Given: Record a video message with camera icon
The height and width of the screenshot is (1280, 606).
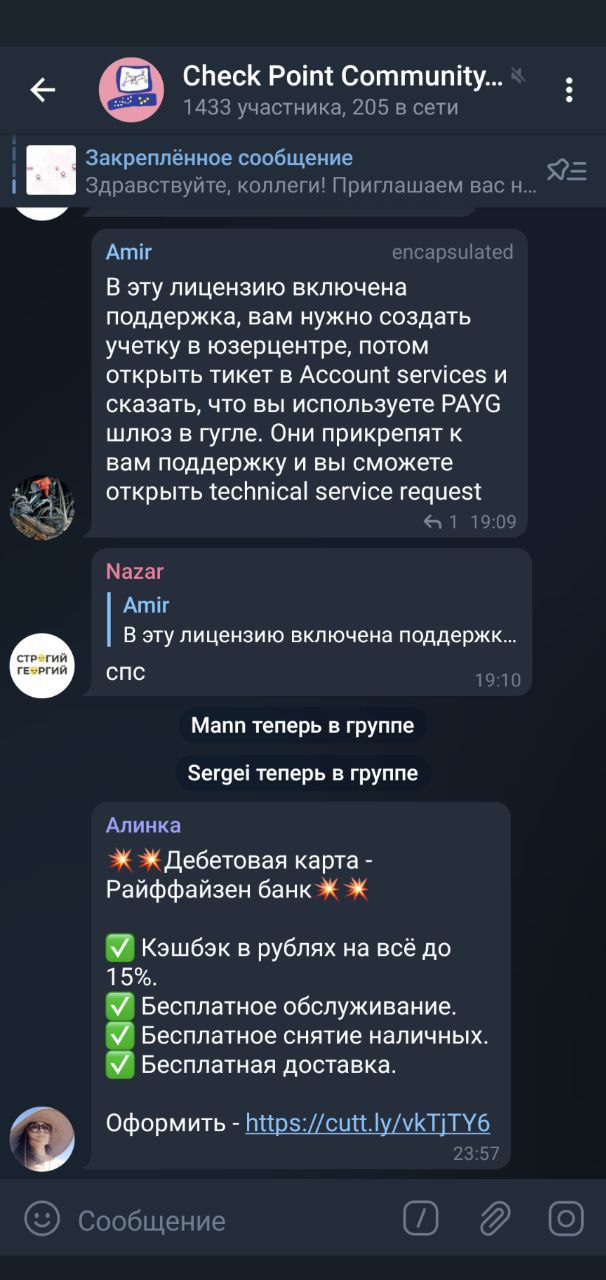Looking at the screenshot, I should click(x=566, y=1218).
